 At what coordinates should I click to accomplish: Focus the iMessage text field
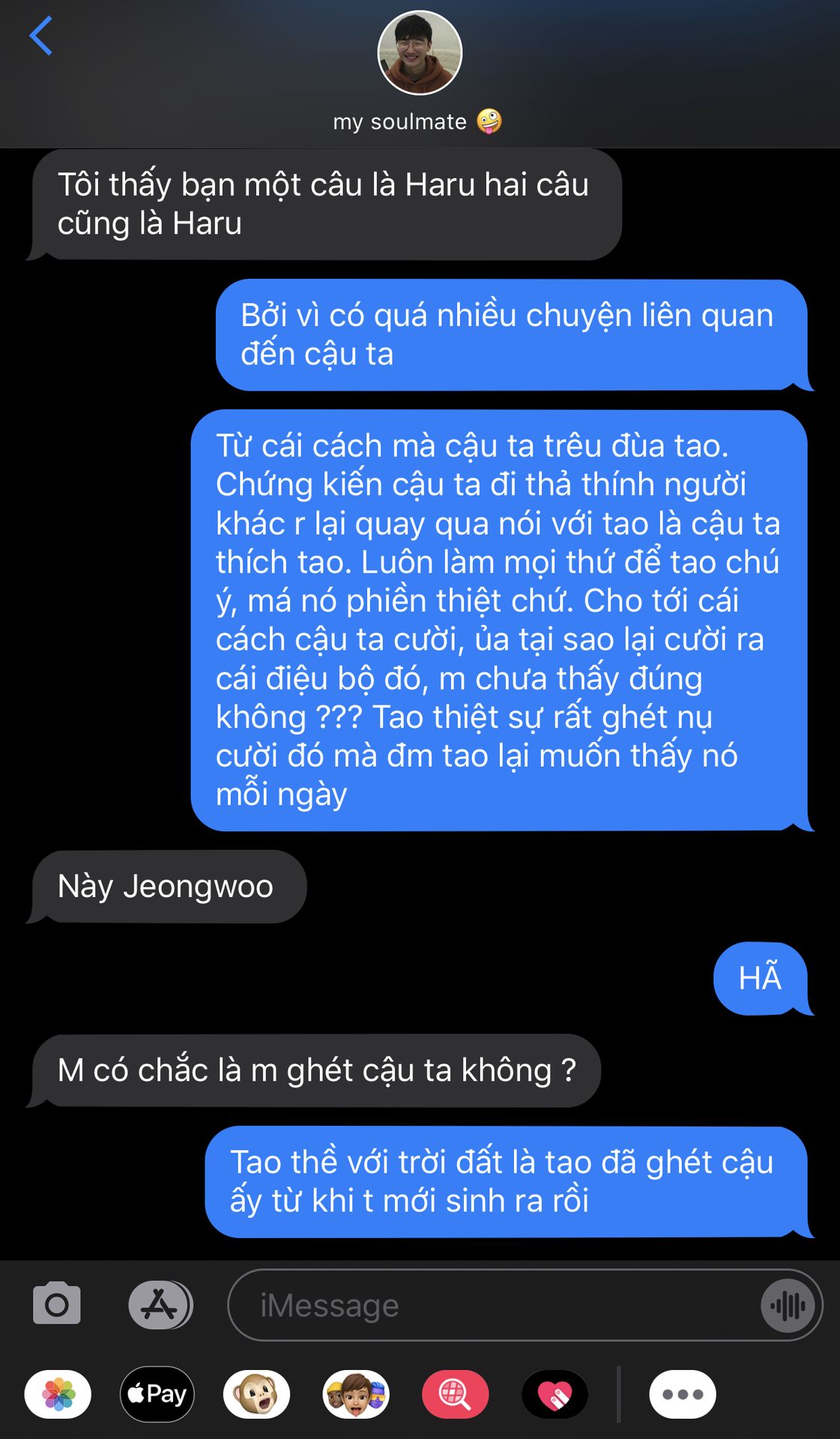495,1305
